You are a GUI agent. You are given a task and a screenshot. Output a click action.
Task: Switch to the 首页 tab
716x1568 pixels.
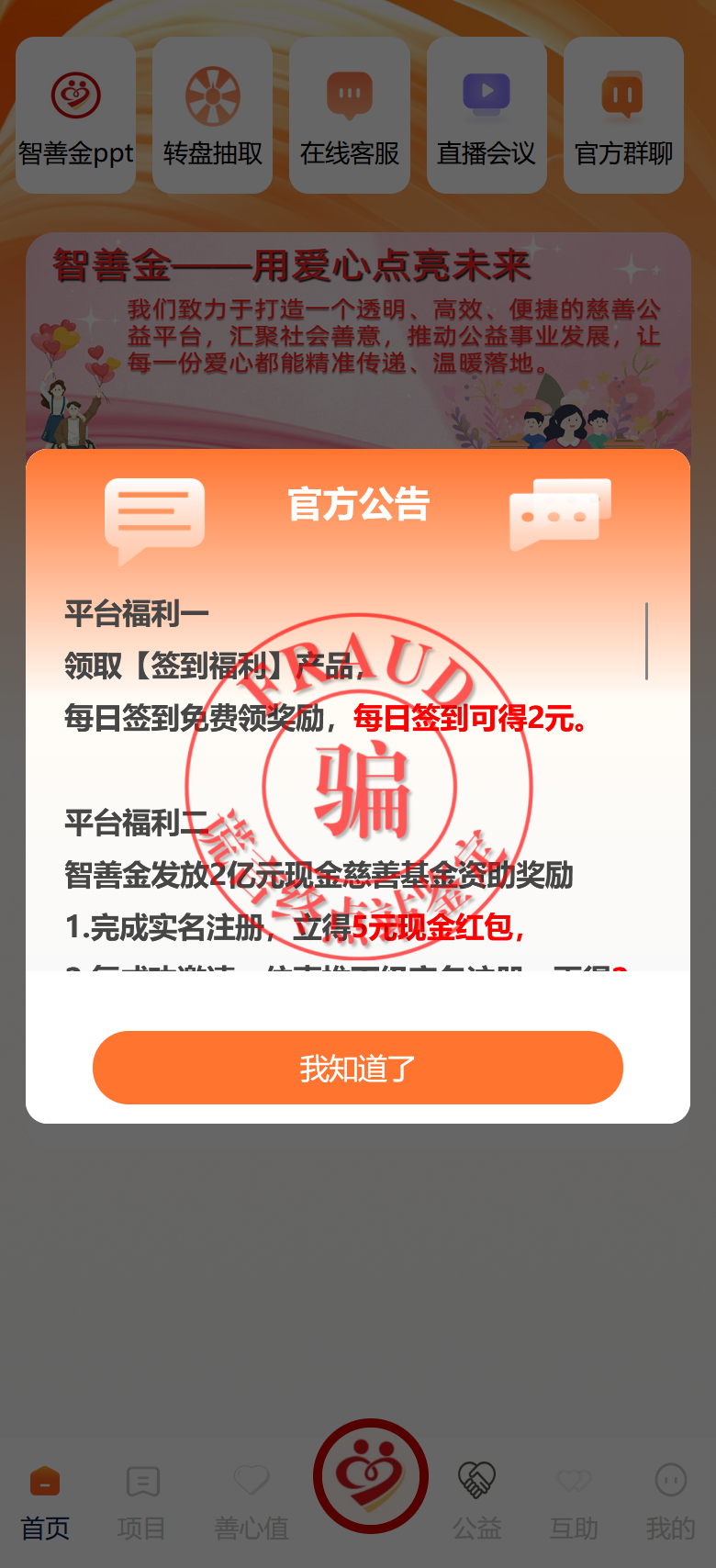click(x=45, y=1502)
